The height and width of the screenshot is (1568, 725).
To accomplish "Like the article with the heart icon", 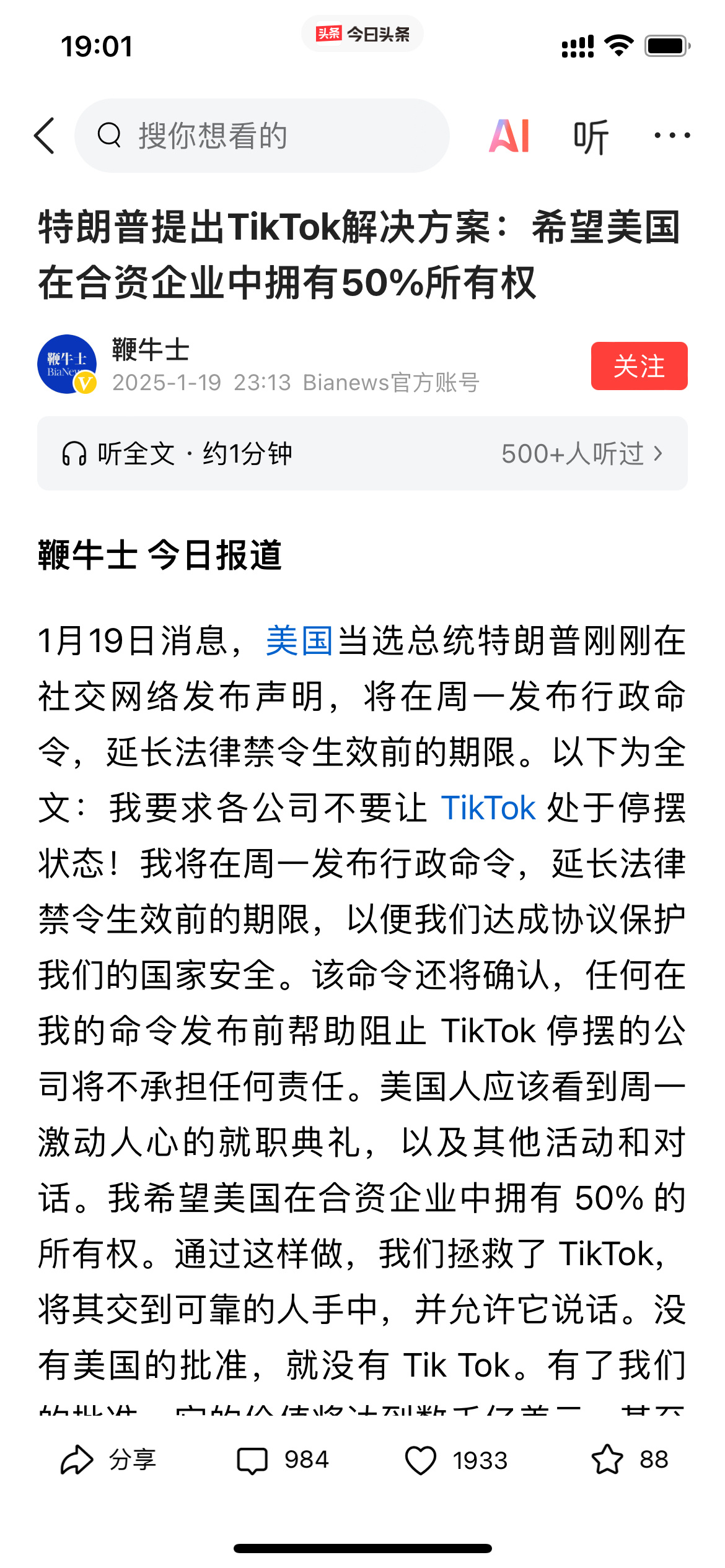I will (421, 1460).
